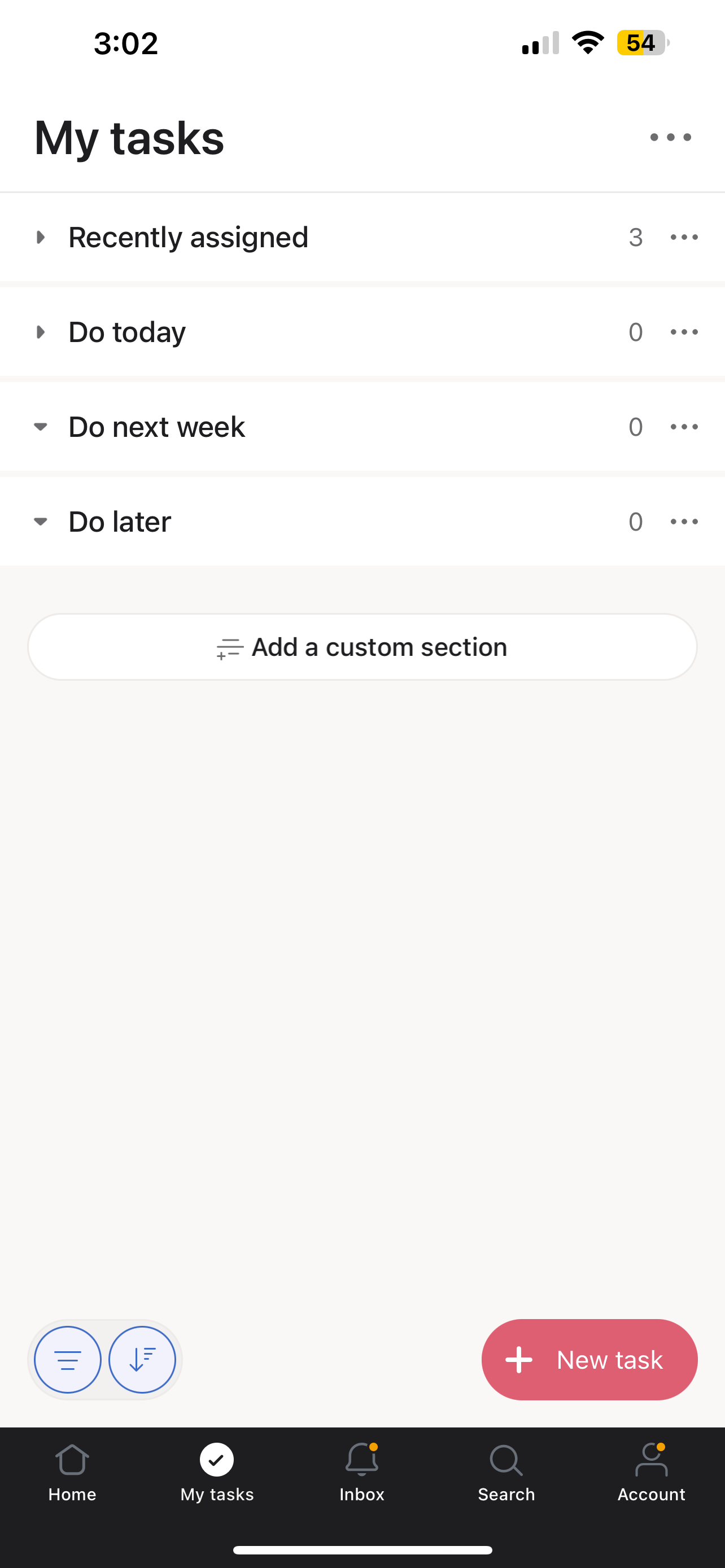
Task: Open the Do next week section menu
Action: coord(683,426)
